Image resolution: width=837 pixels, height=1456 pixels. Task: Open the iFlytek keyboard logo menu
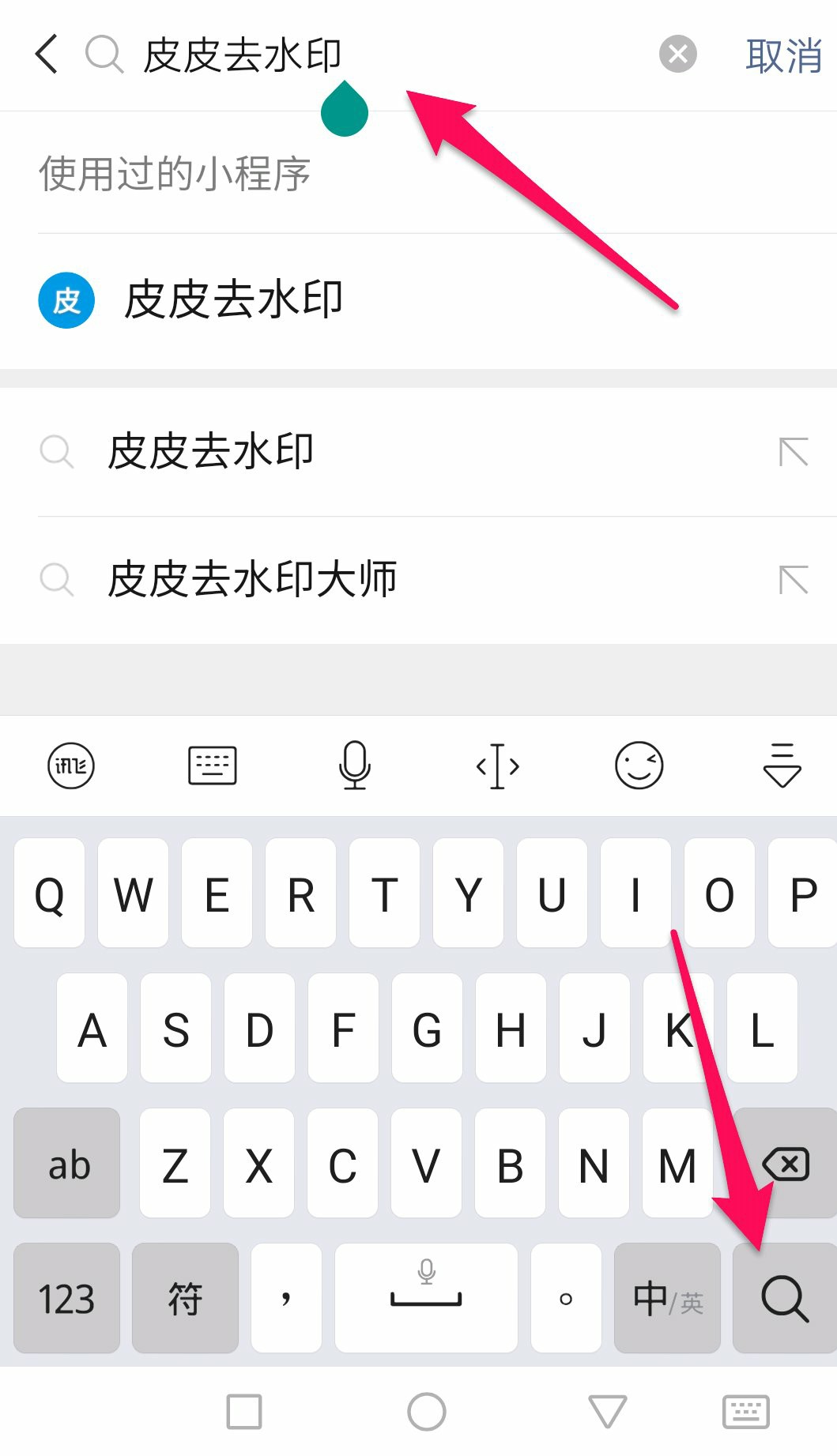(x=71, y=766)
